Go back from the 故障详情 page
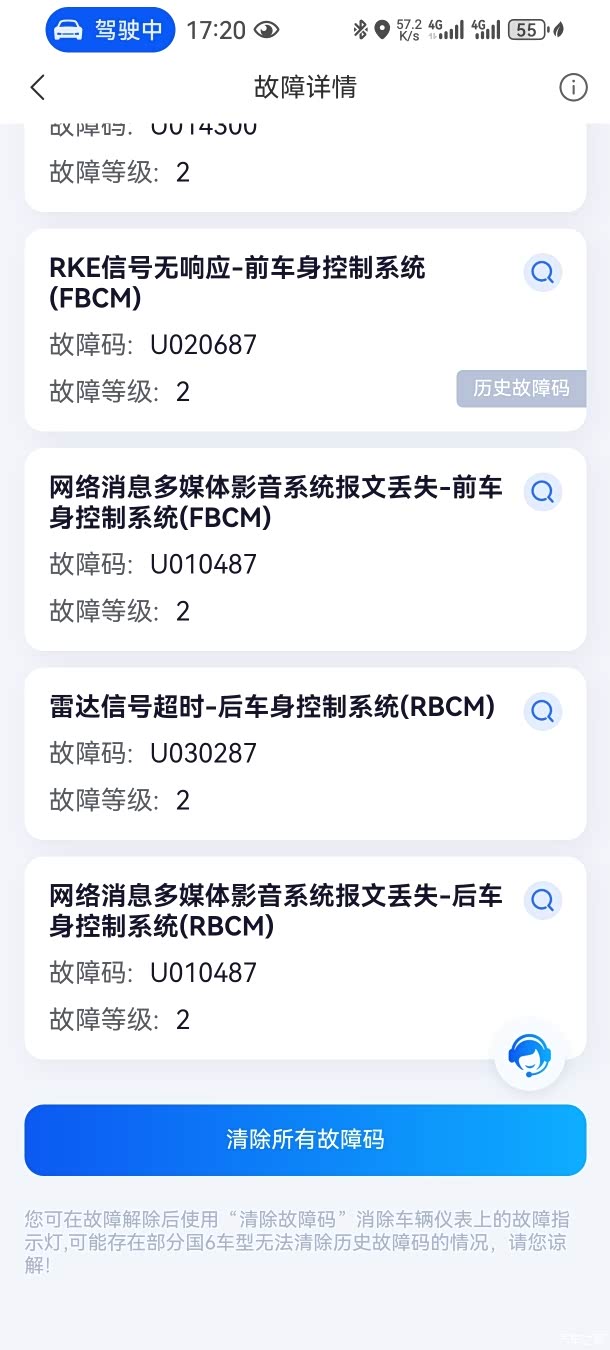610x1350 pixels. tap(38, 88)
